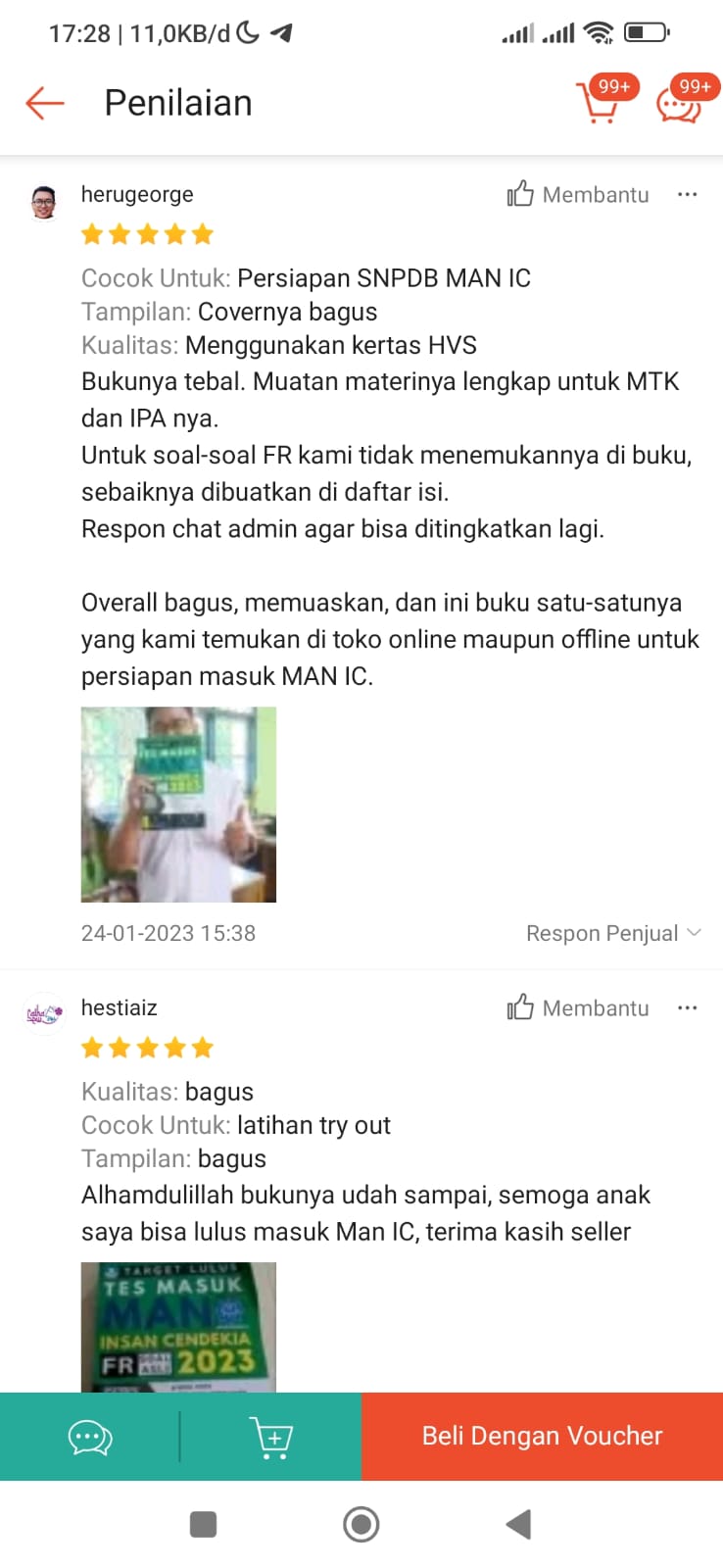Viewport: 723px width, 1568px height.
Task: Open more options on hestiaiz's review
Action: click(x=687, y=1007)
